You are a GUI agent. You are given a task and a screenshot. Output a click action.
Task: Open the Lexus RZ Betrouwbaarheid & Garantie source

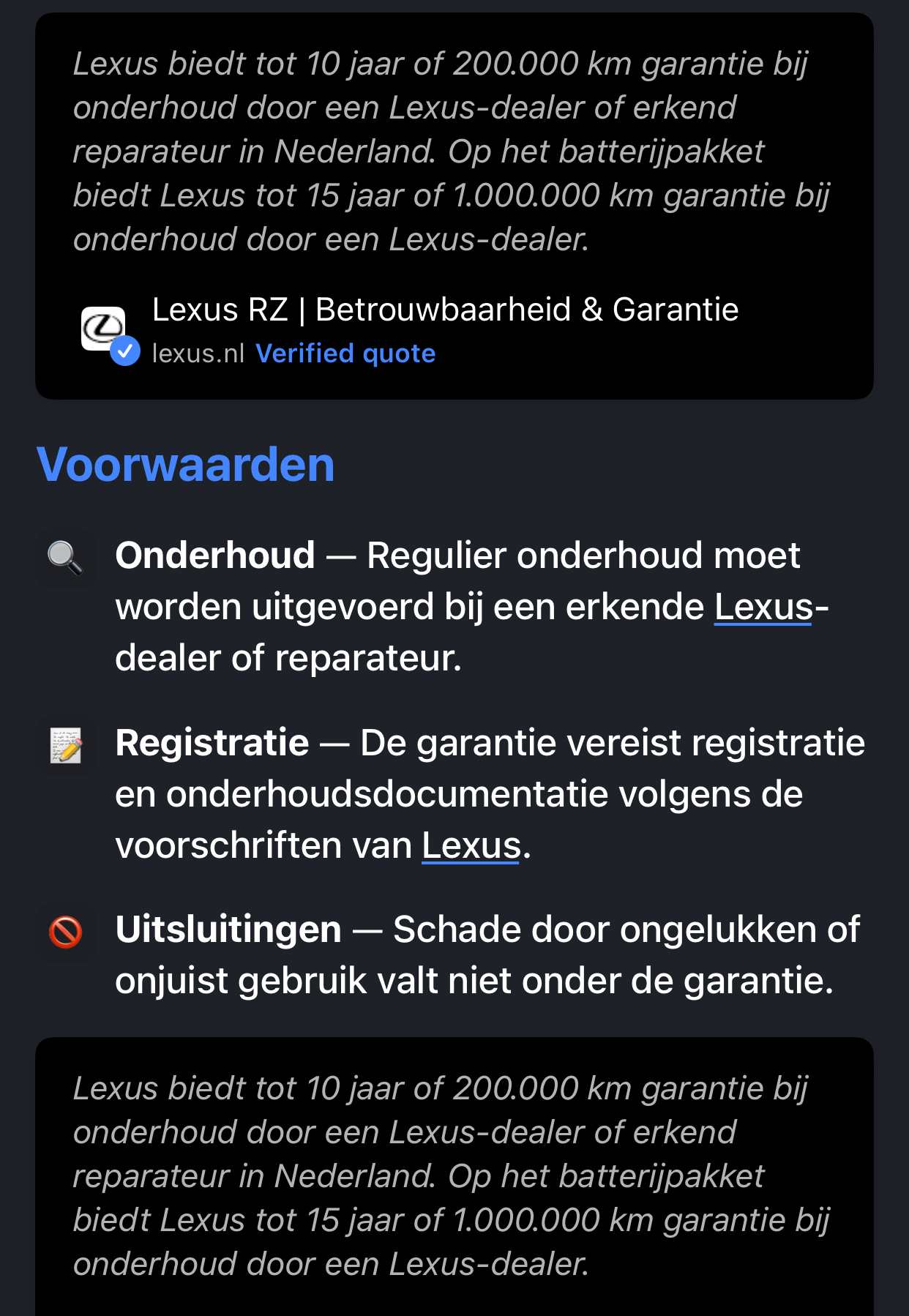coord(445,310)
